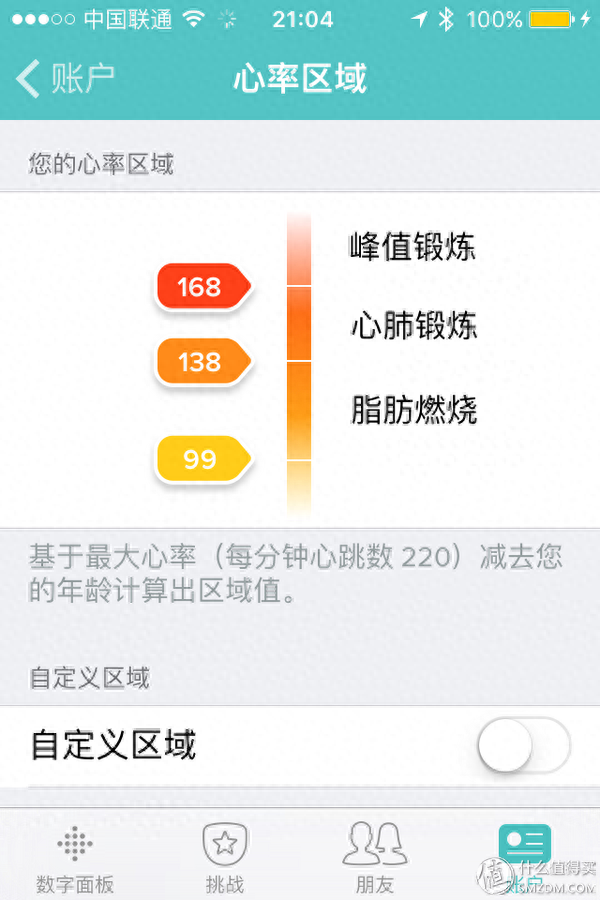The image size is (600, 900).
Task: Enable the 自定义区域 switch
Action: (x=523, y=746)
